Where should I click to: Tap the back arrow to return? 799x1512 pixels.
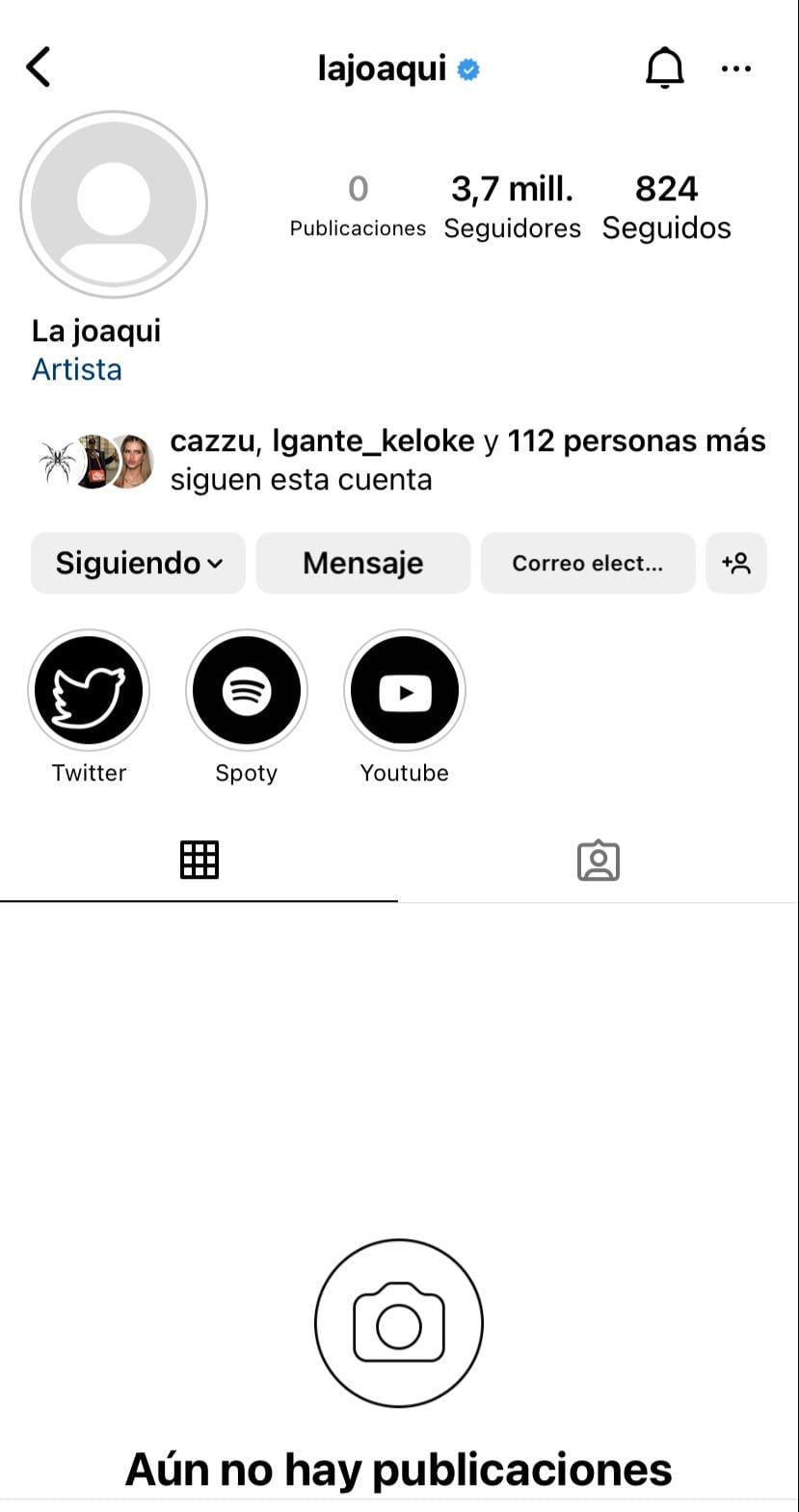point(39,67)
